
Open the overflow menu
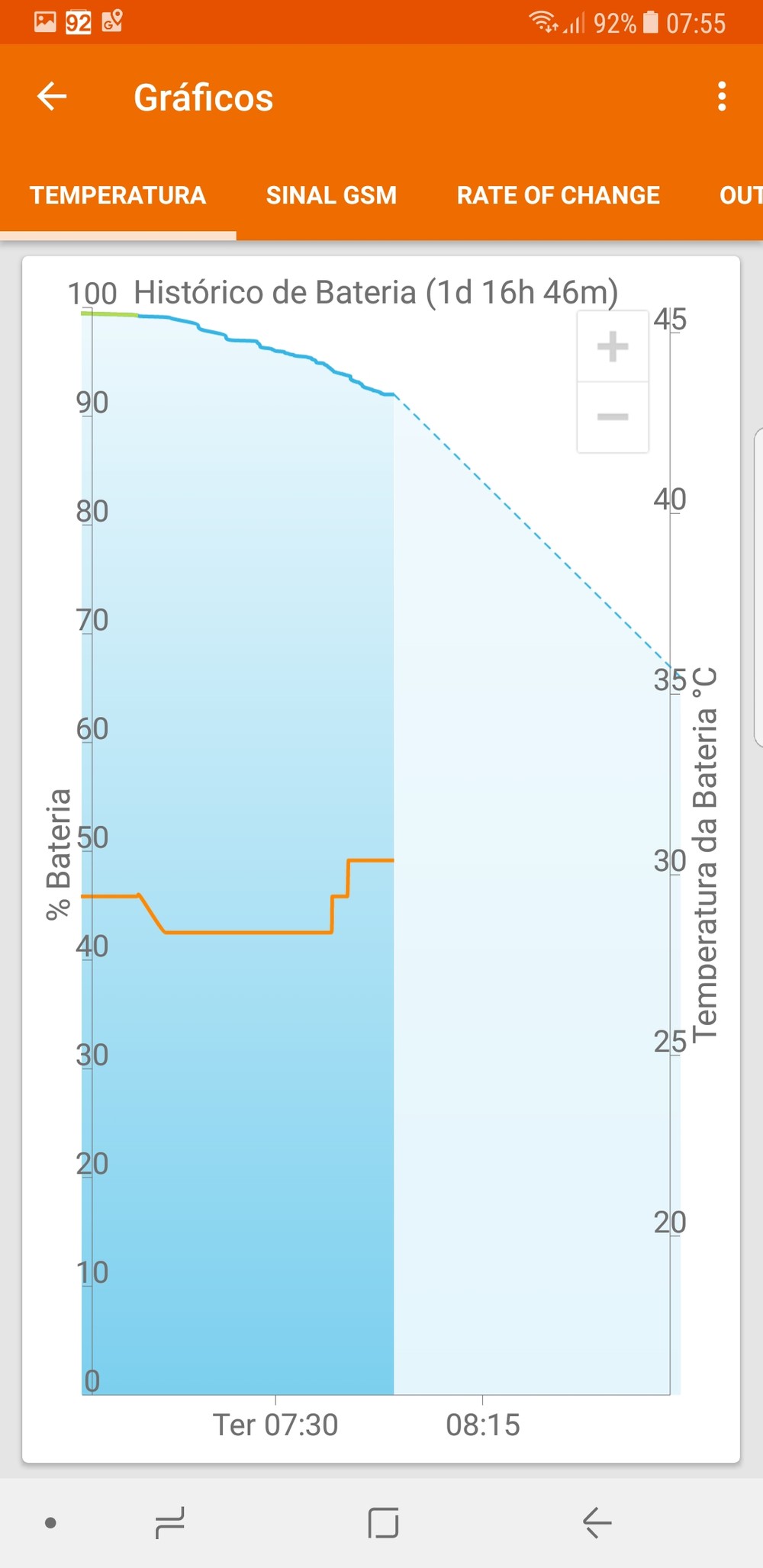tap(721, 97)
